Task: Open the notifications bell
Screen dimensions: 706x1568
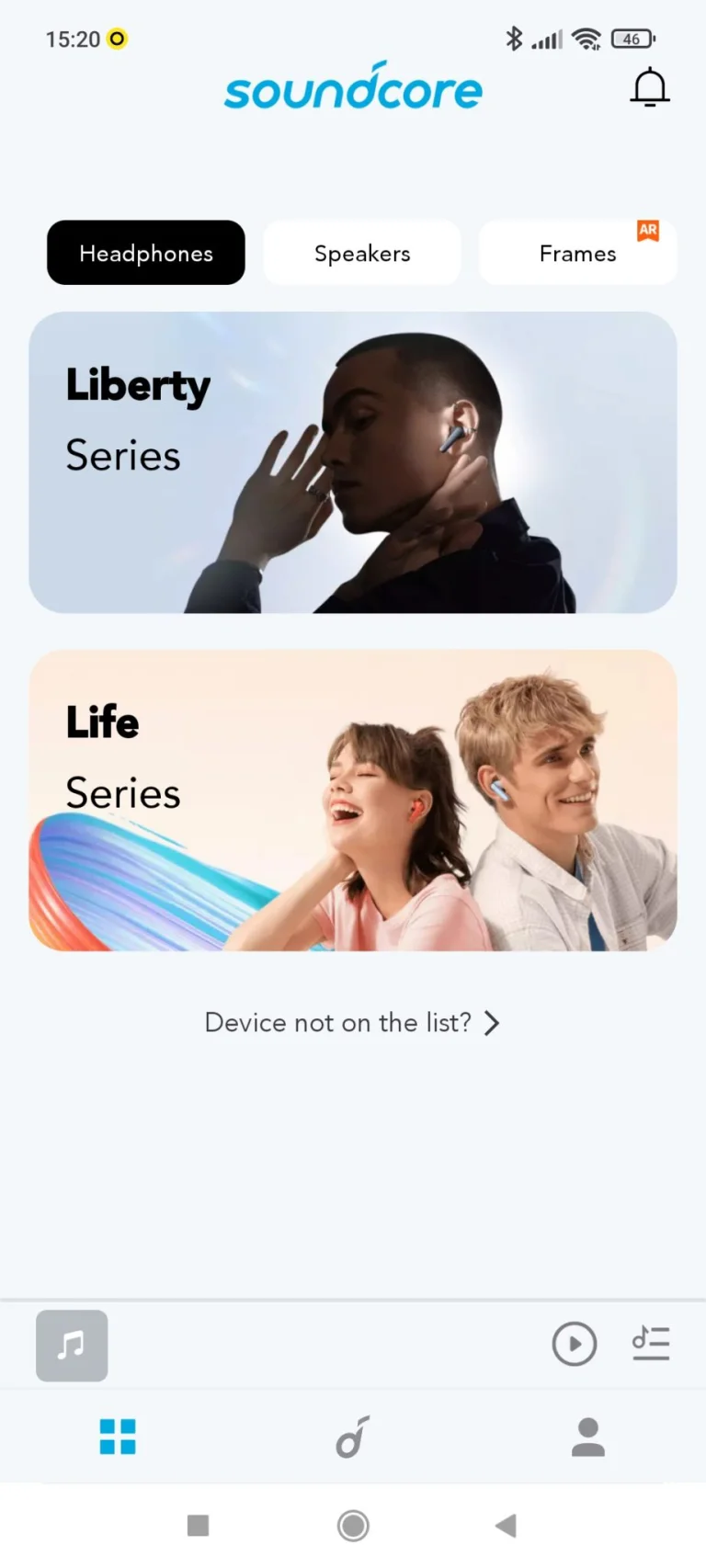Action: click(x=649, y=87)
